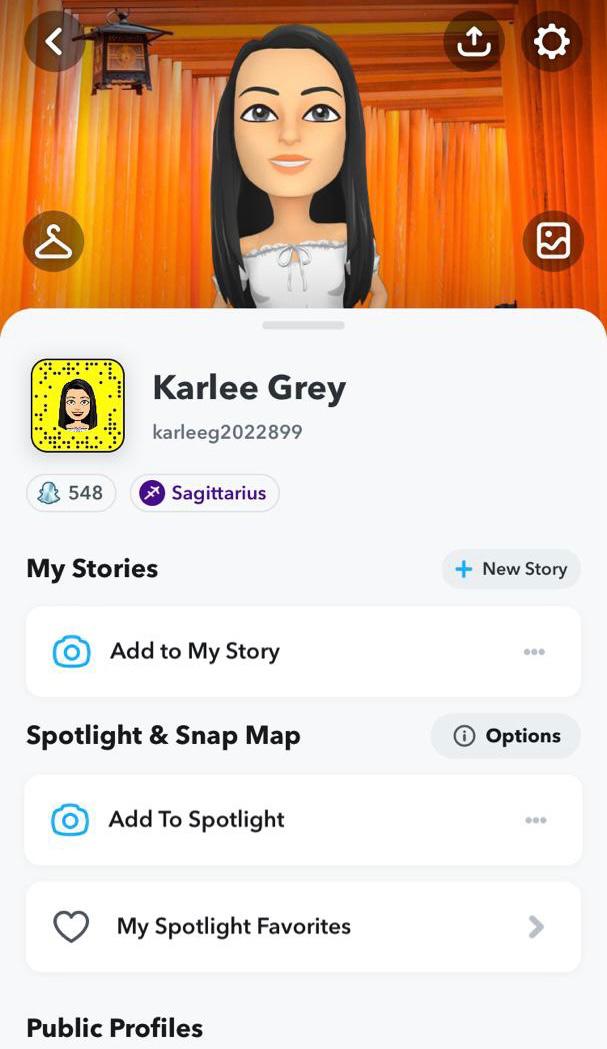Open more options for My Story

[534, 652]
